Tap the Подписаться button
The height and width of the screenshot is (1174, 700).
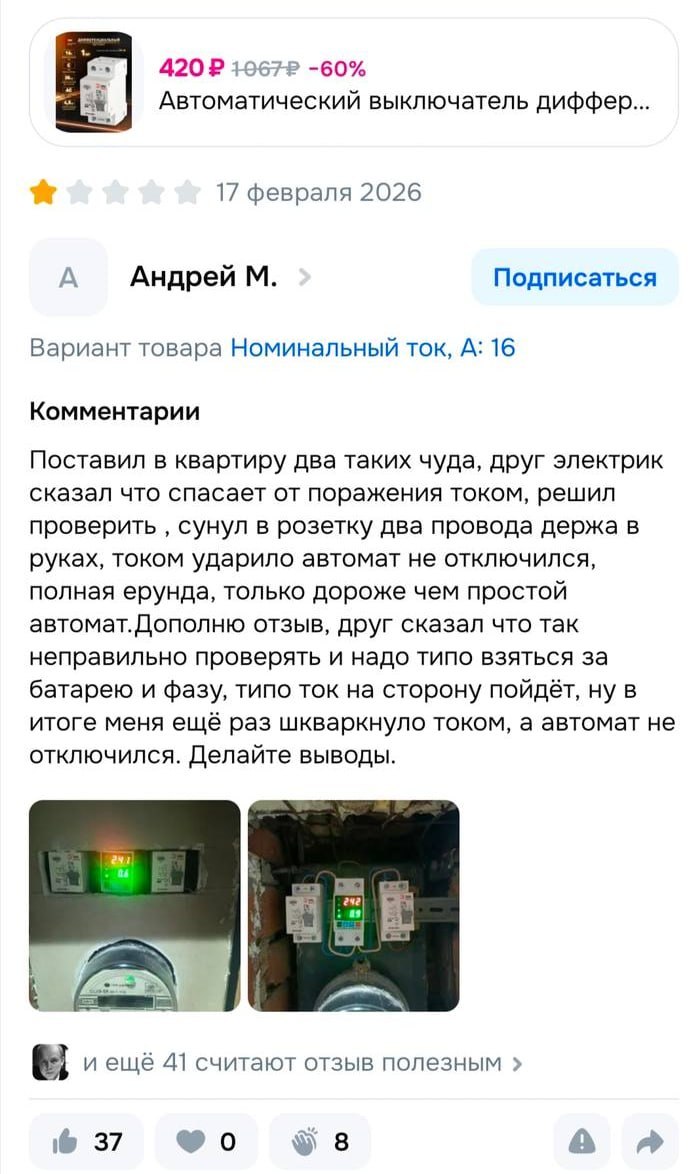pyautogui.click(x=574, y=277)
